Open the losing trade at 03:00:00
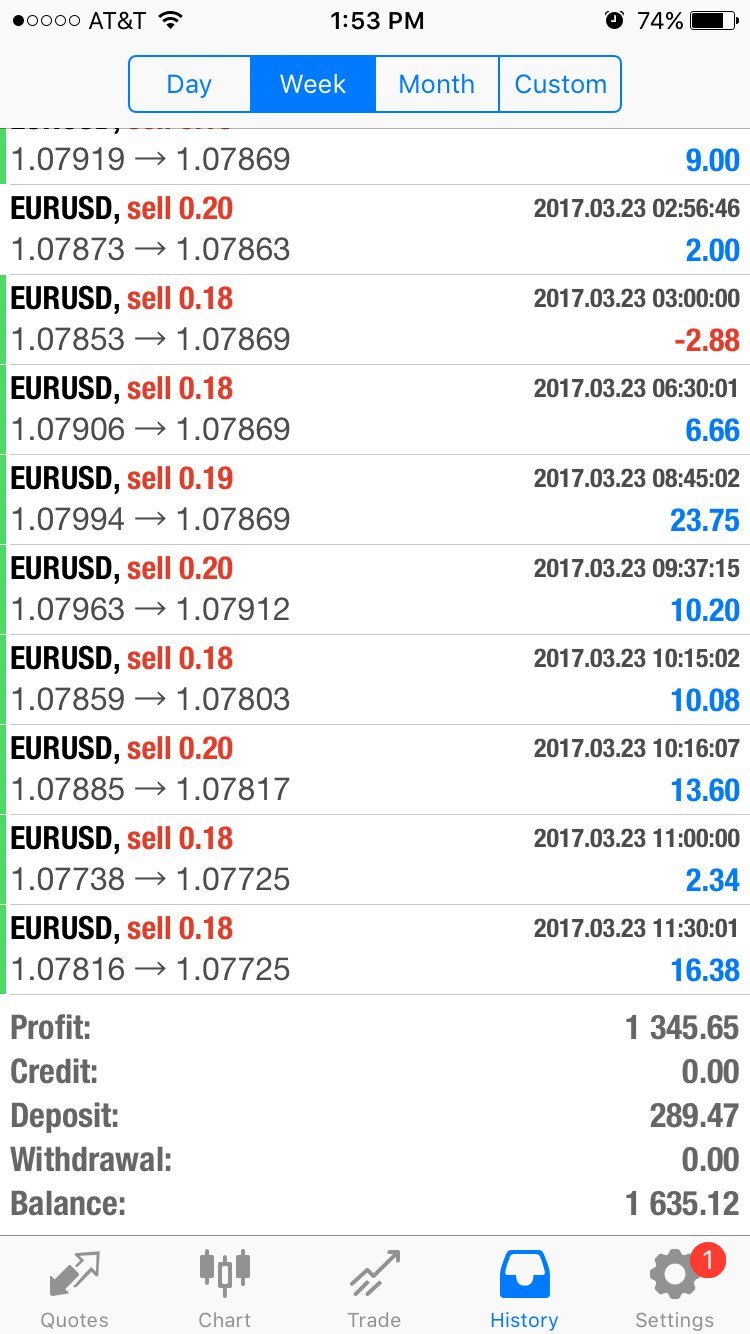The height and width of the screenshot is (1334, 750). click(375, 319)
